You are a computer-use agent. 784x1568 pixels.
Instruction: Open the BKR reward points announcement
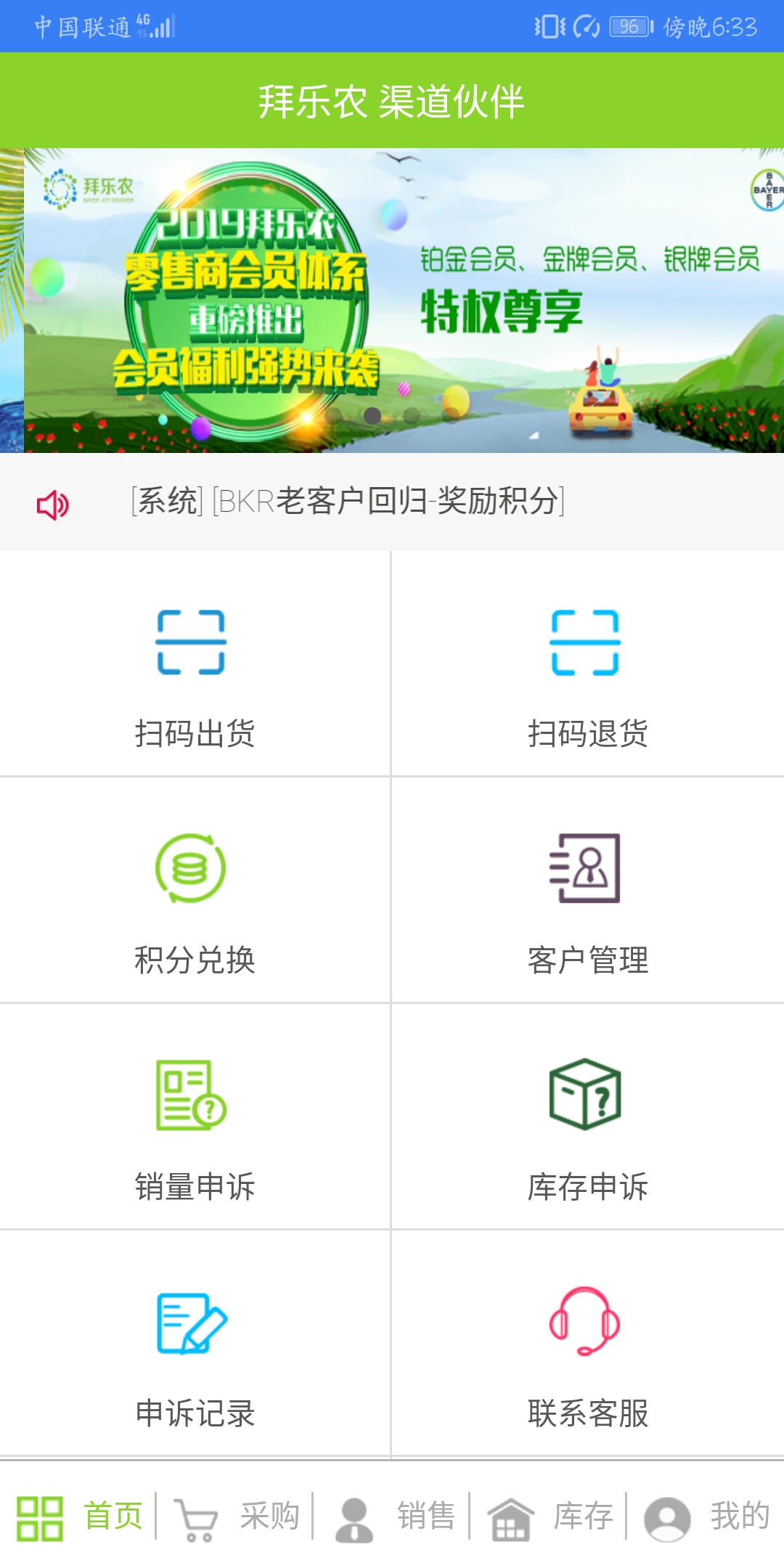click(x=347, y=502)
